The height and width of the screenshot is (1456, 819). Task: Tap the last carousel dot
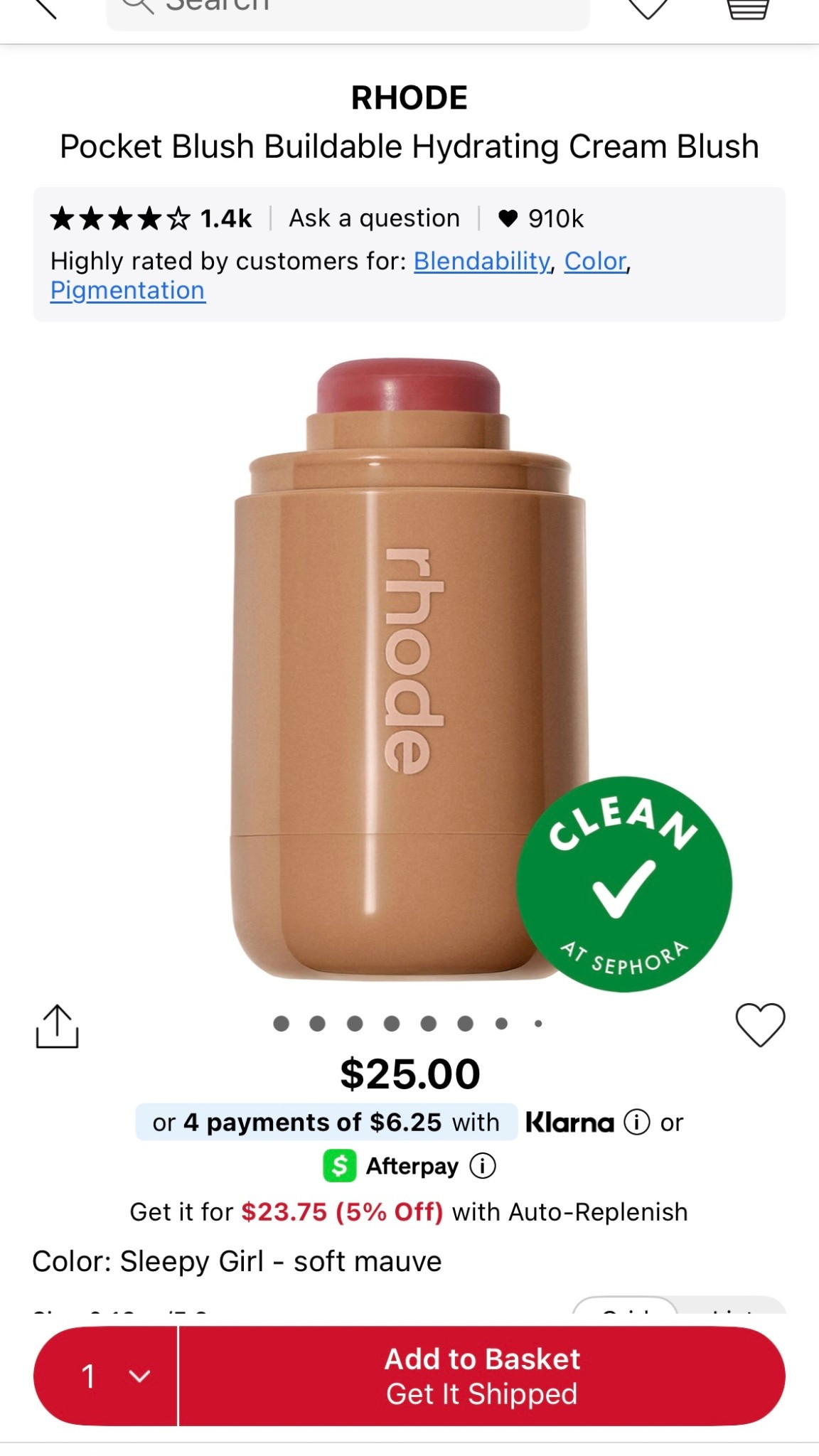[x=537, y=1023]
